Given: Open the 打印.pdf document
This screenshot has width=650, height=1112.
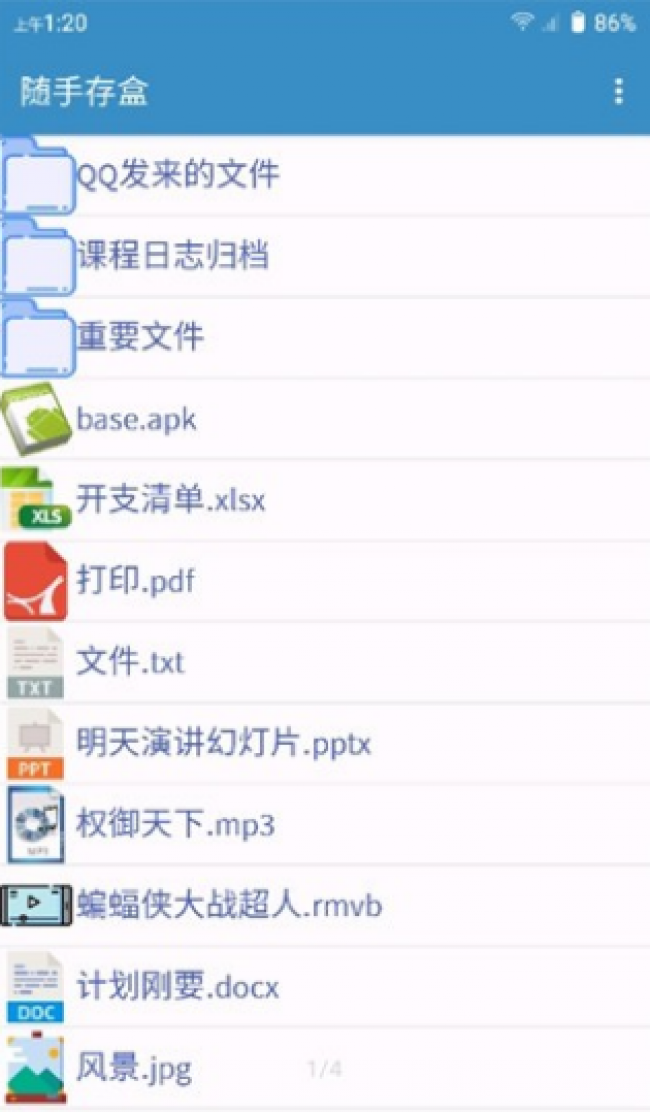Looking at the screenshot, I should 136,581.
